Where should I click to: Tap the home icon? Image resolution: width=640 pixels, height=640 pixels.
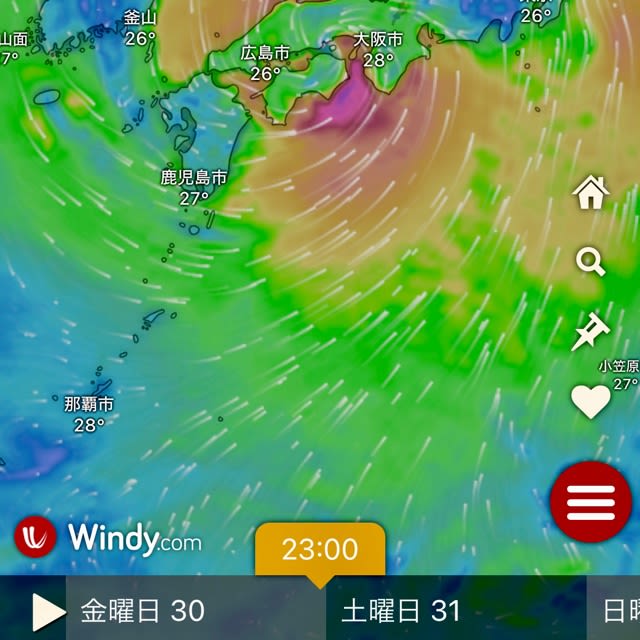pos(591,194)
